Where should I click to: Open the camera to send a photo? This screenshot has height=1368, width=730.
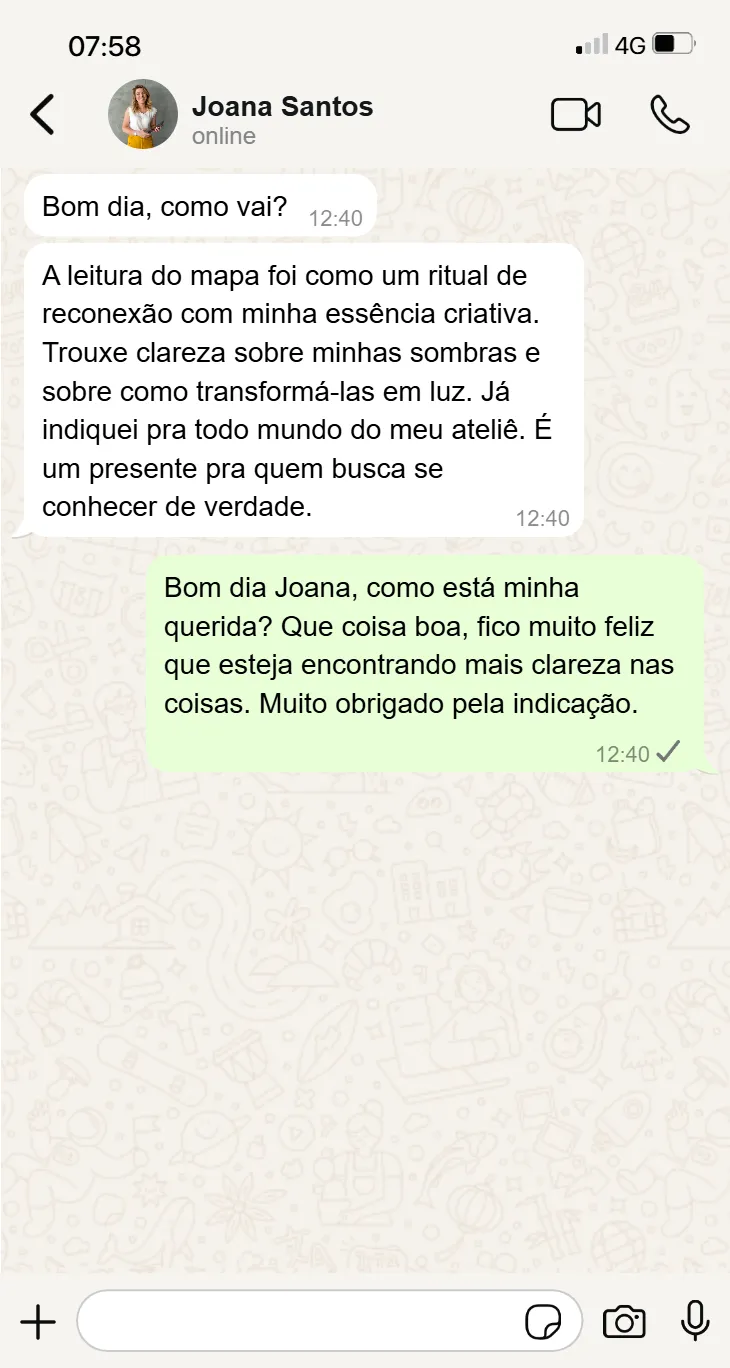[624, 1322]
